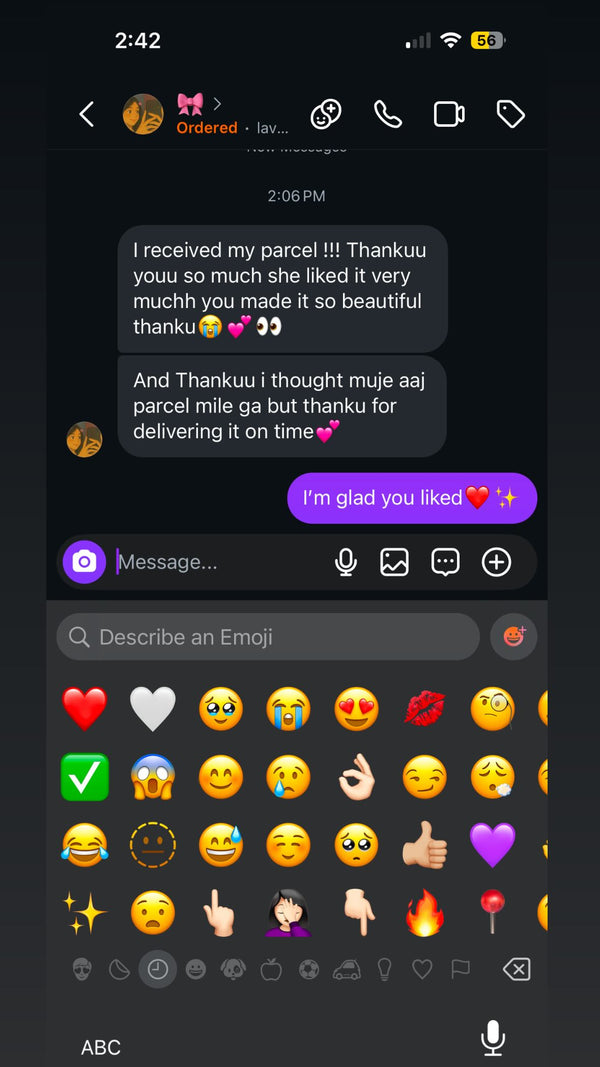Open the sticker plus icon in header
Viewport: 600px width, 1067px height.
point(326,115)
